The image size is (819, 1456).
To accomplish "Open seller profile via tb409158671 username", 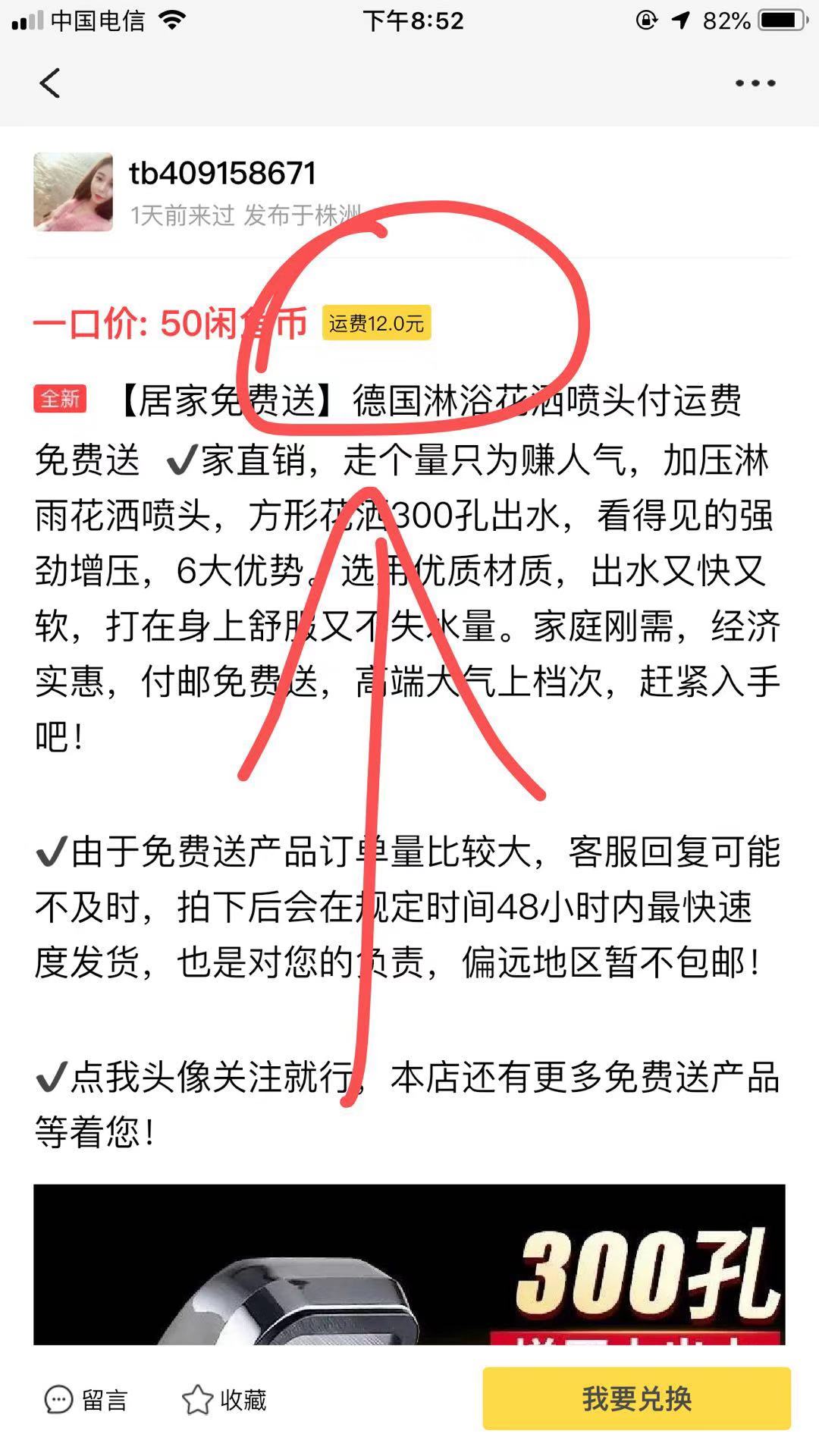I will (223, 173).
